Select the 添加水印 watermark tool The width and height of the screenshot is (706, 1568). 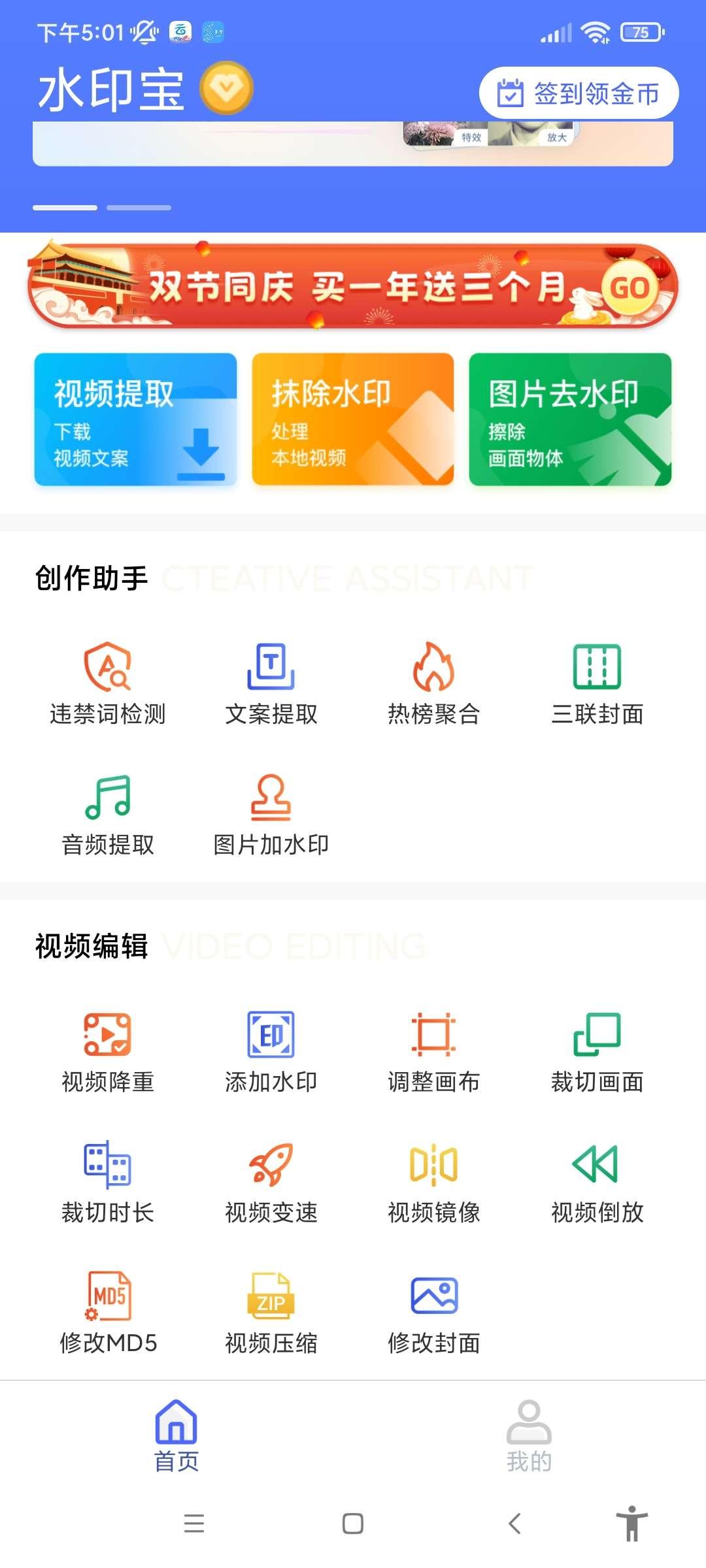pos(271,1045)
